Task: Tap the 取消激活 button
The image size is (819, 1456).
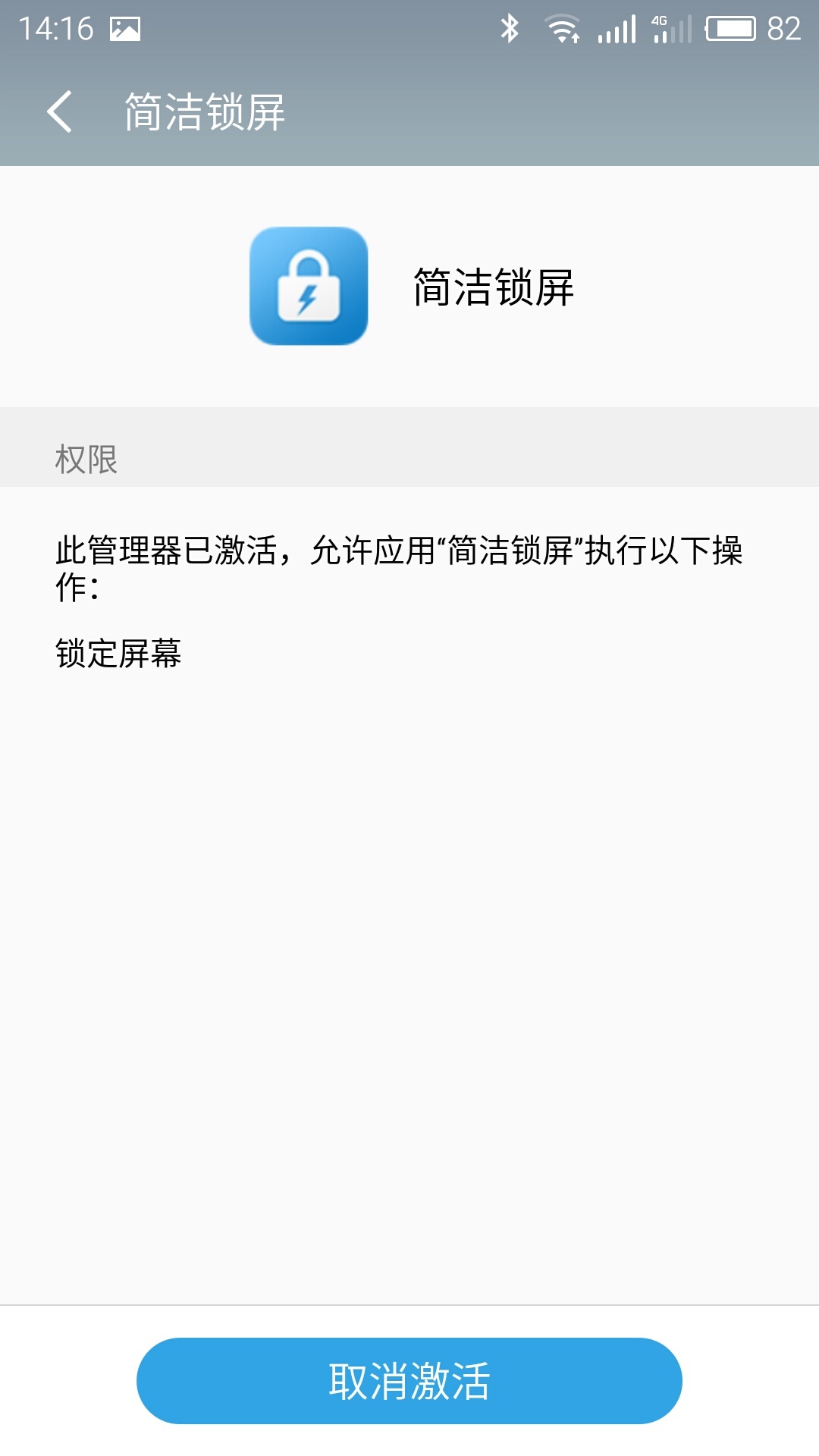Action: click(409, 1380)
